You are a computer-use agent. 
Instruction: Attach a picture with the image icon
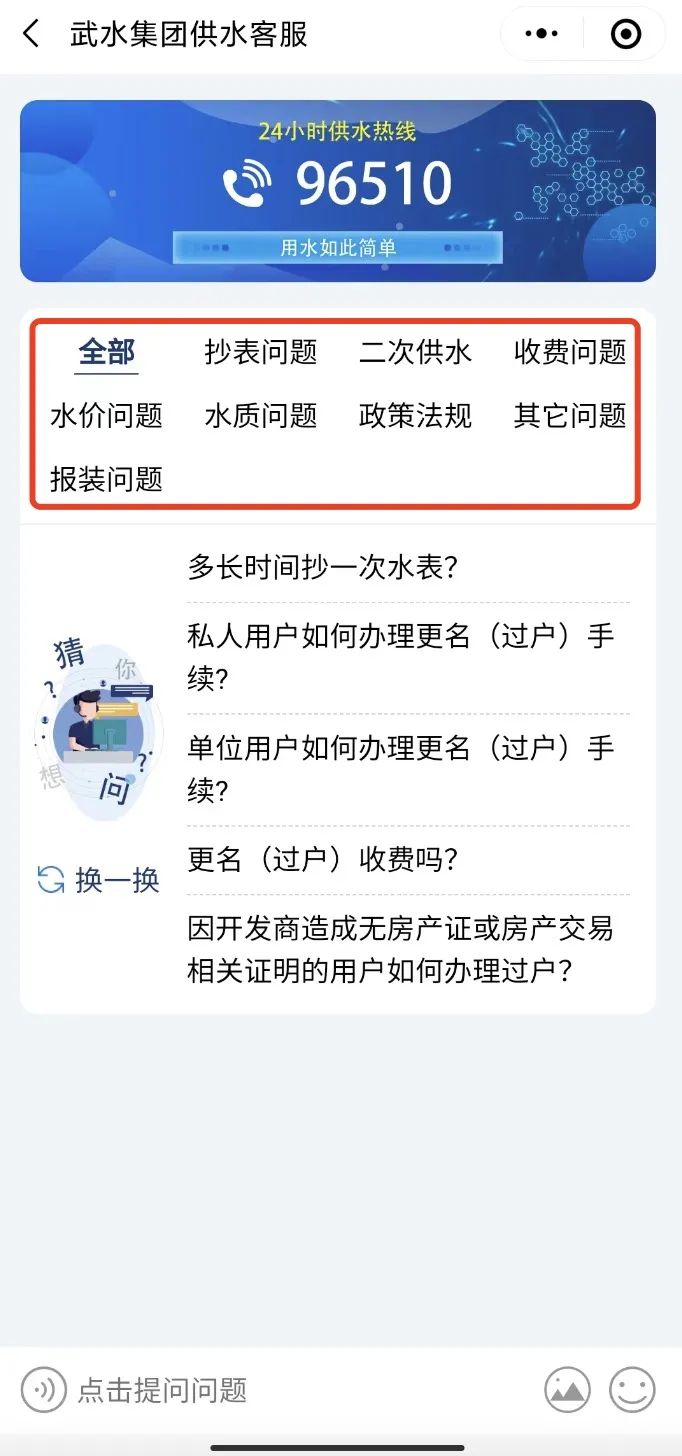pos(567,1390)
